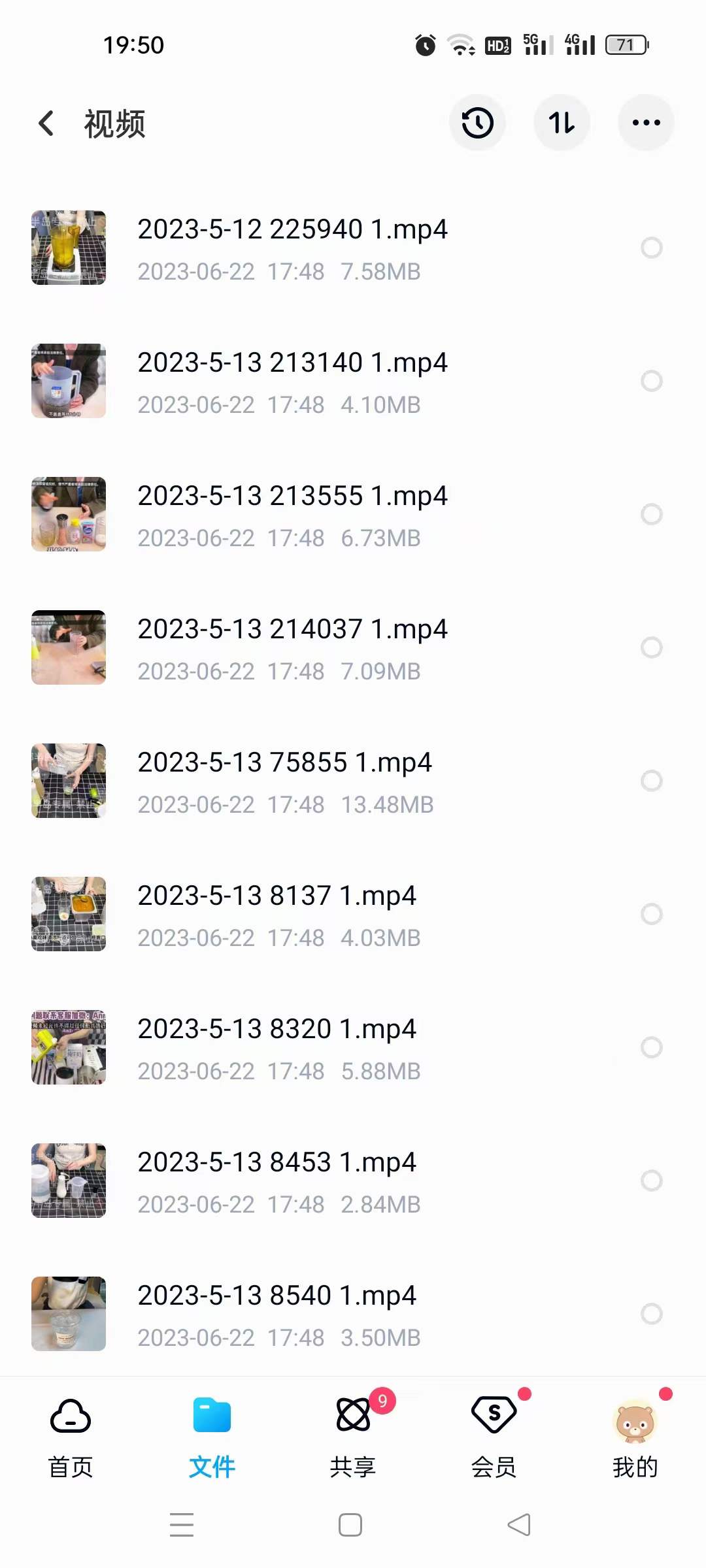Open the sort order options
The height and width of the screenshot is (1568, 706).
pyautogui.click(x=562, y=123)
